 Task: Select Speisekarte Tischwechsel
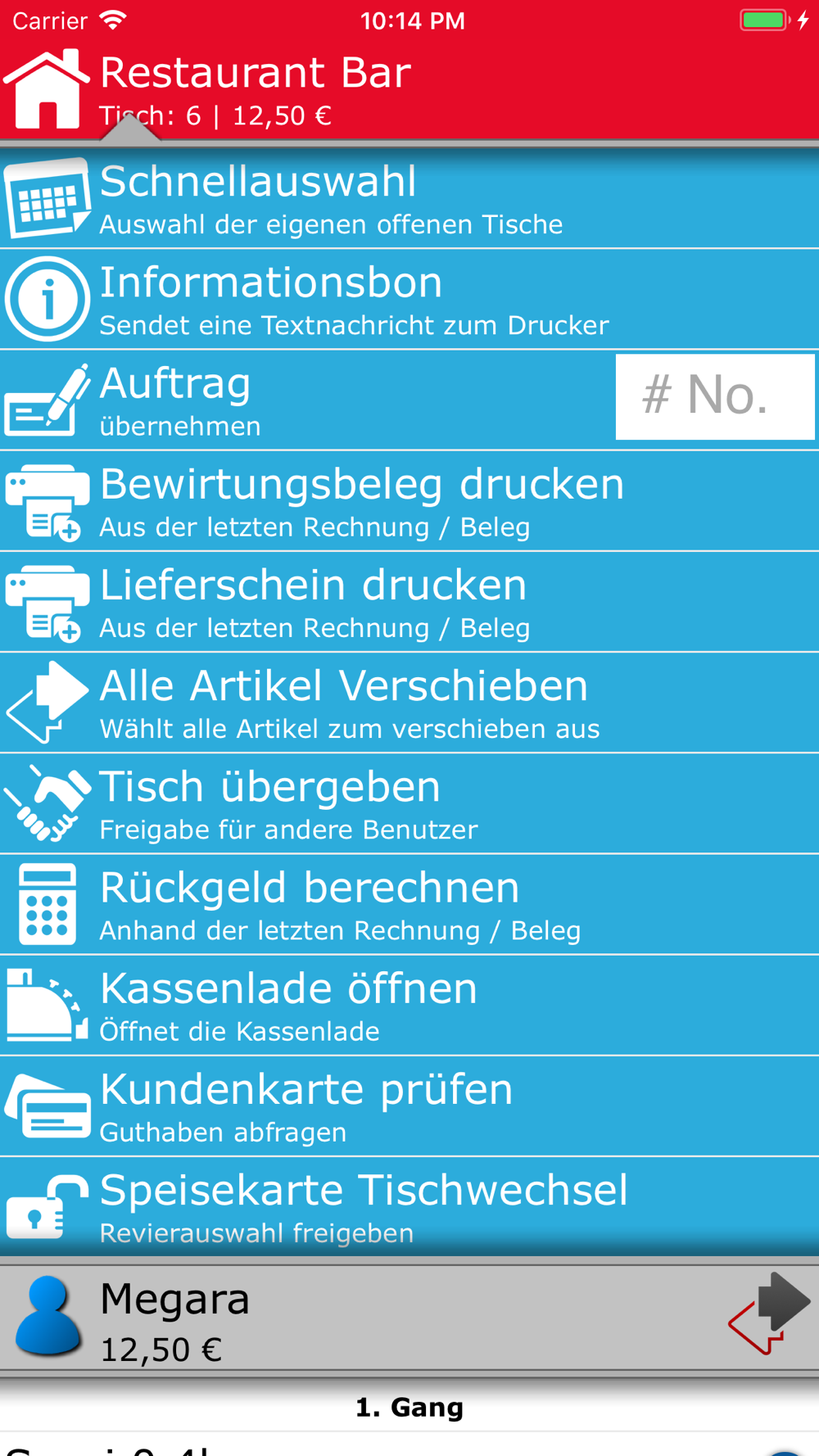(409, 1206)
